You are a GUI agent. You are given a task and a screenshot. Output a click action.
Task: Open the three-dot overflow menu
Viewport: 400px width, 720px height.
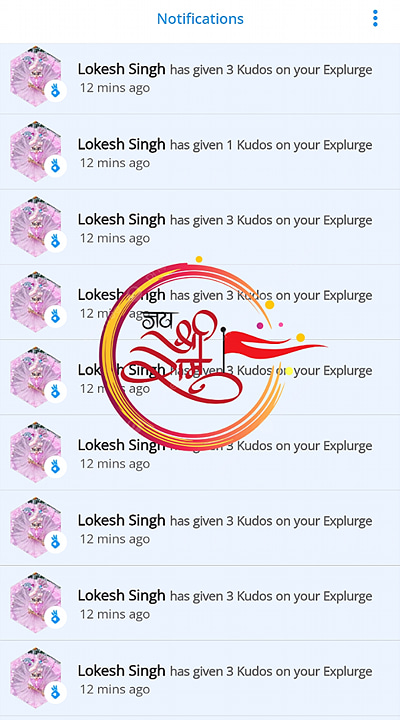pos(375,18)
